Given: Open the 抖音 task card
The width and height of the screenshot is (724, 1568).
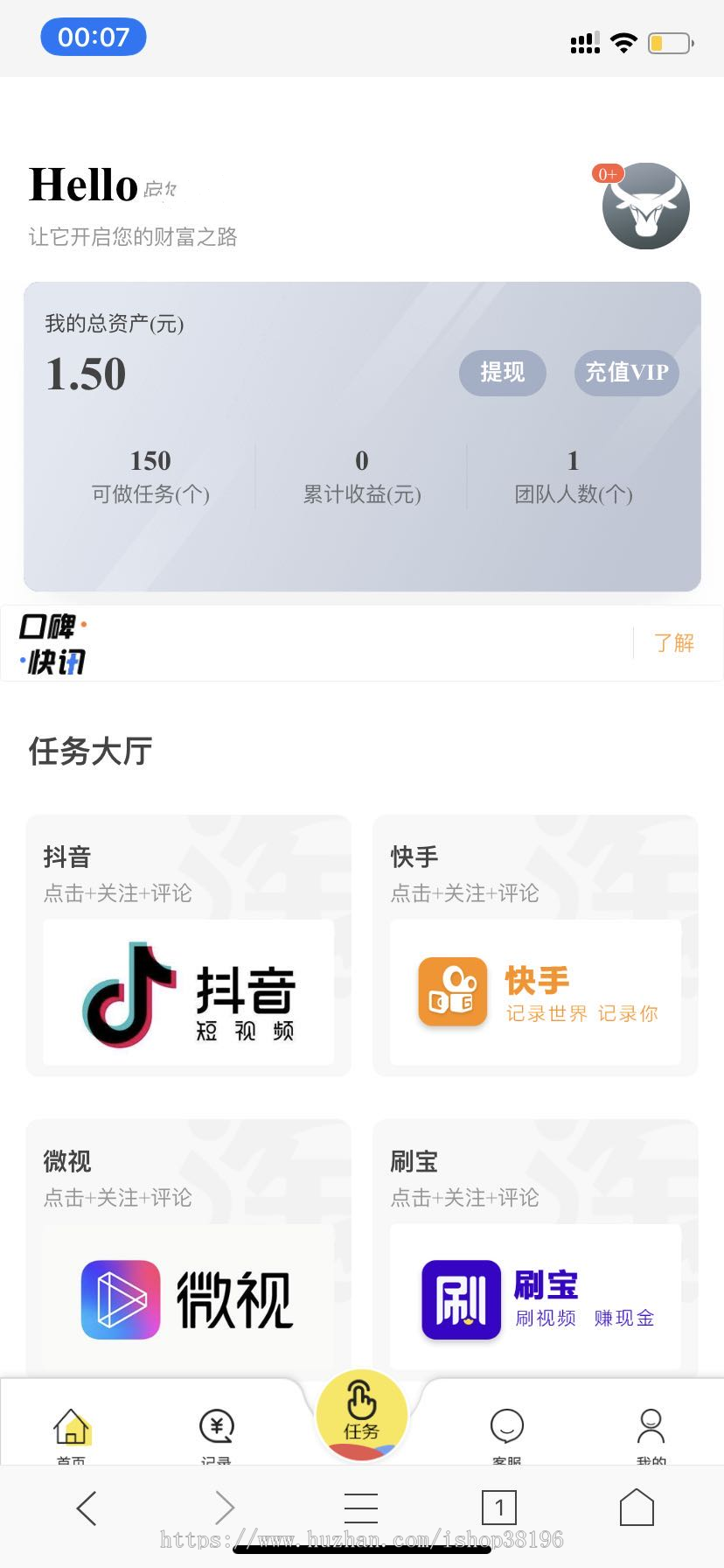Looking at the screenshot, I should (188, 946).
